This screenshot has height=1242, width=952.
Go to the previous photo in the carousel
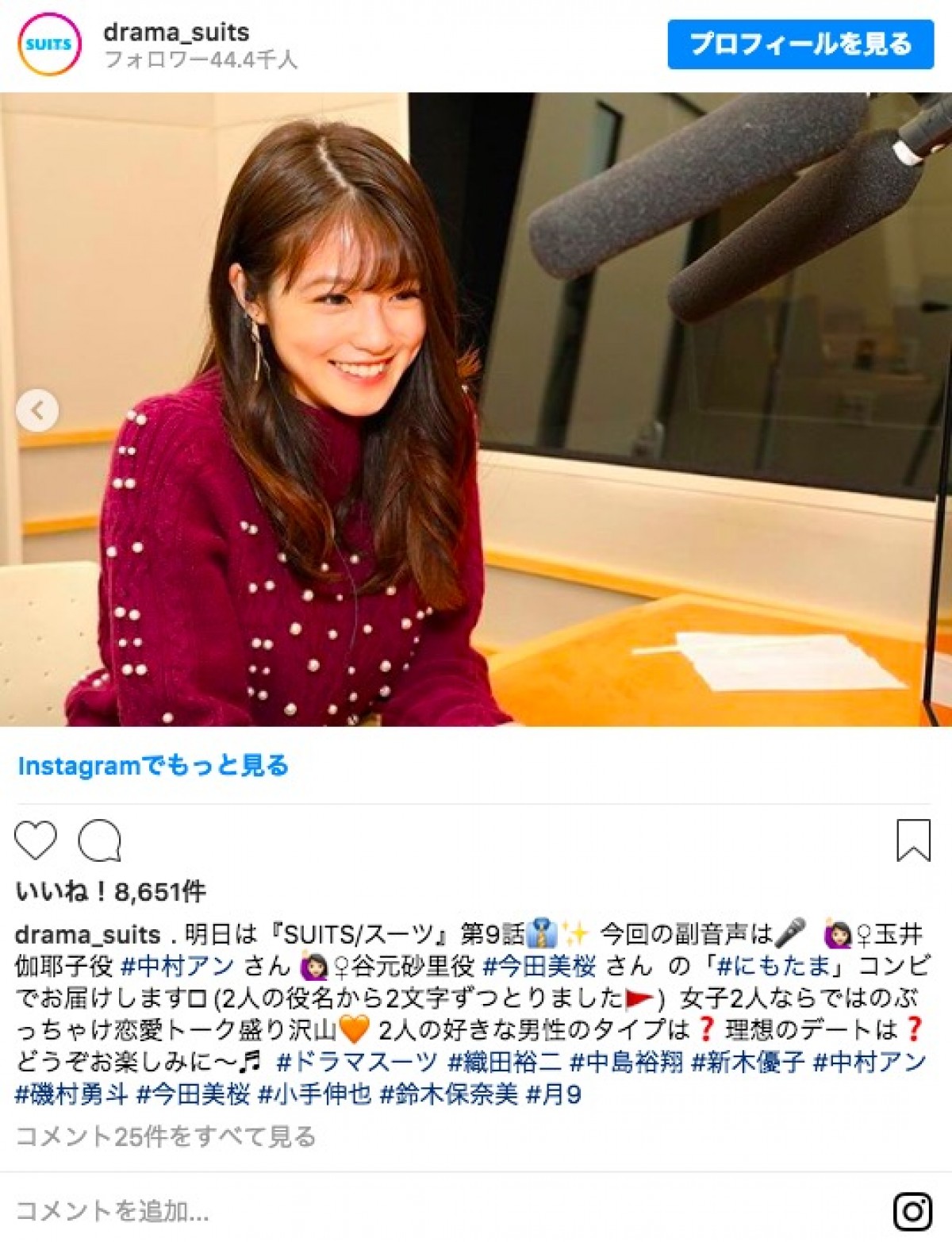coord(36,410)
